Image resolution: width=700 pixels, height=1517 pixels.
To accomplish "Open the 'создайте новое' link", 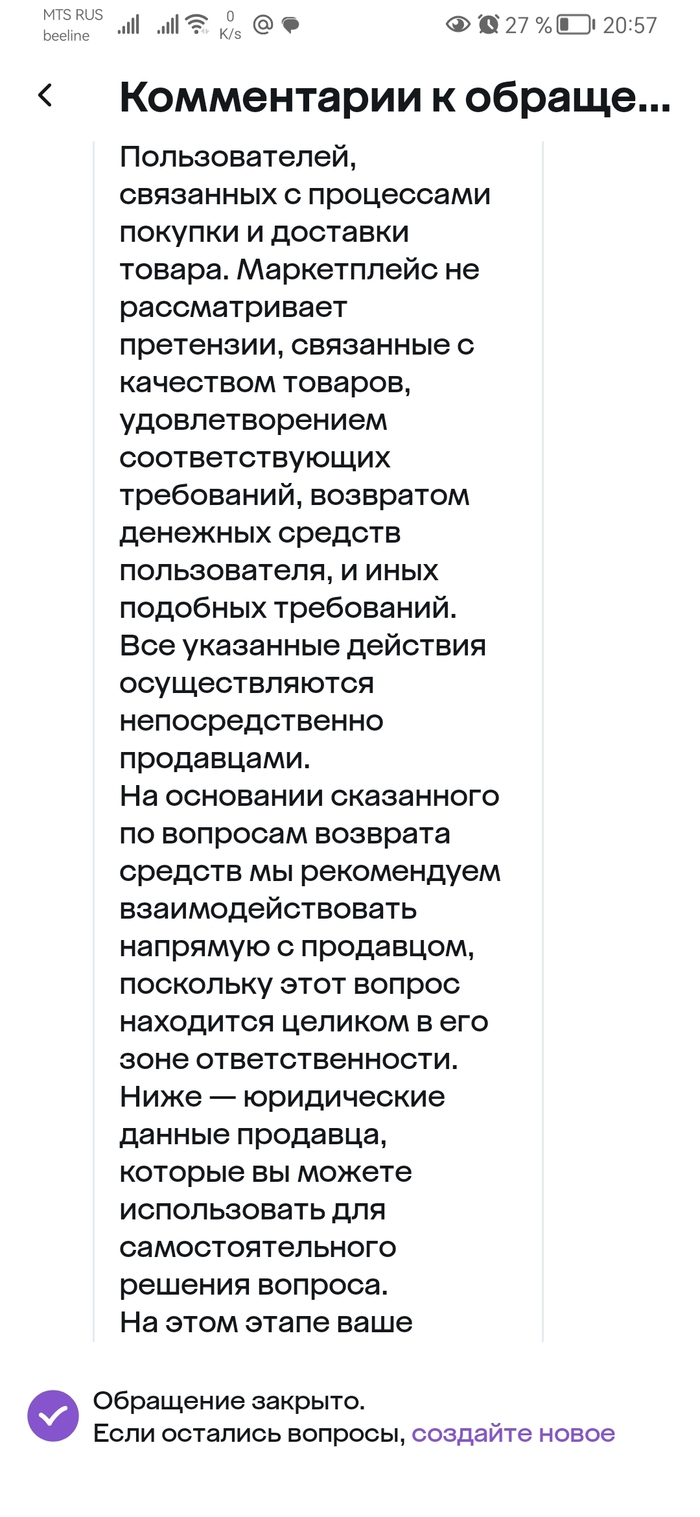I will [x=513, y=1433].
